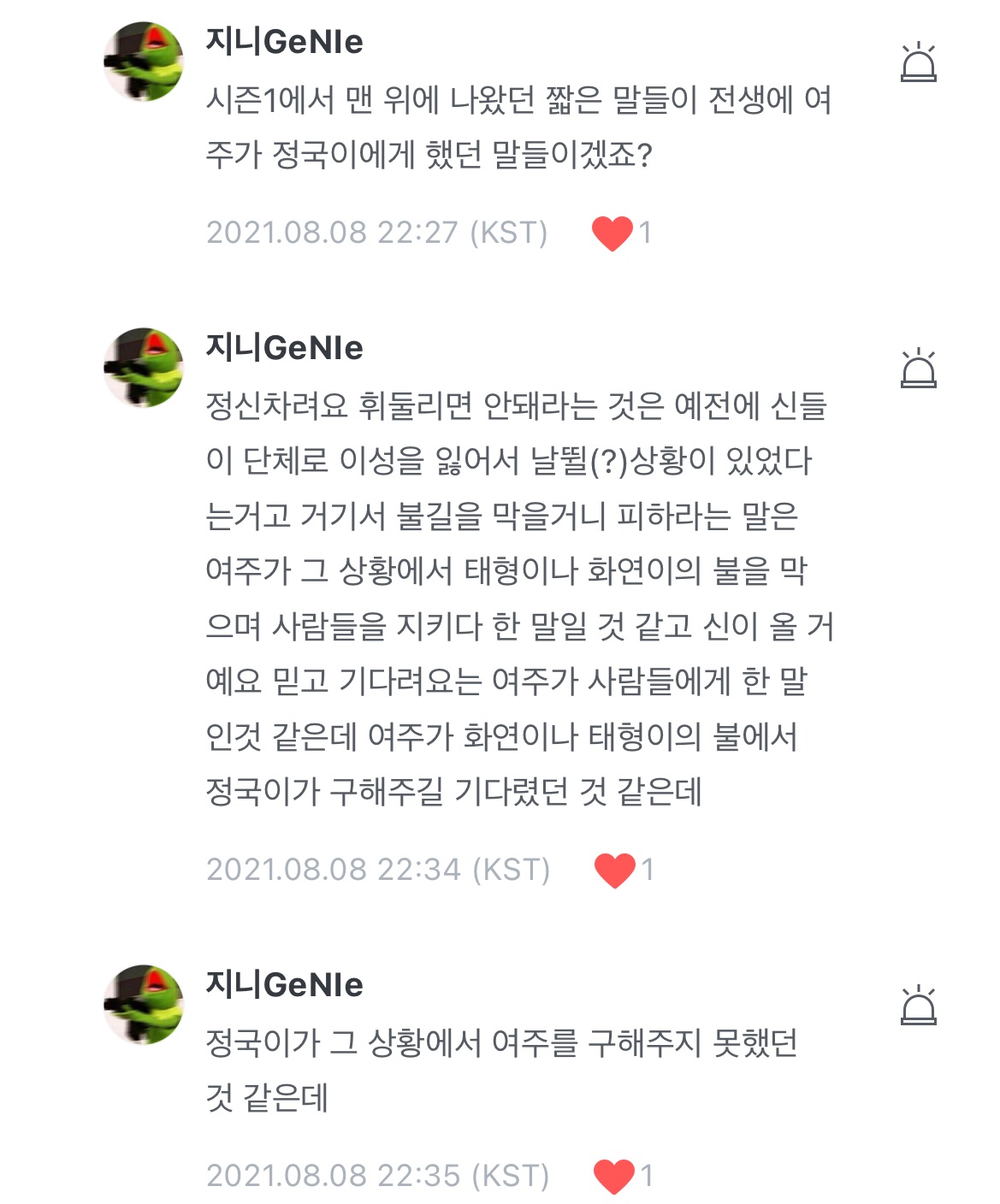This screenshot has width=1000, height=1204.
Task: Like the comment posted at 22:35
Action: pyautogui.click(x=613, y=1176)
